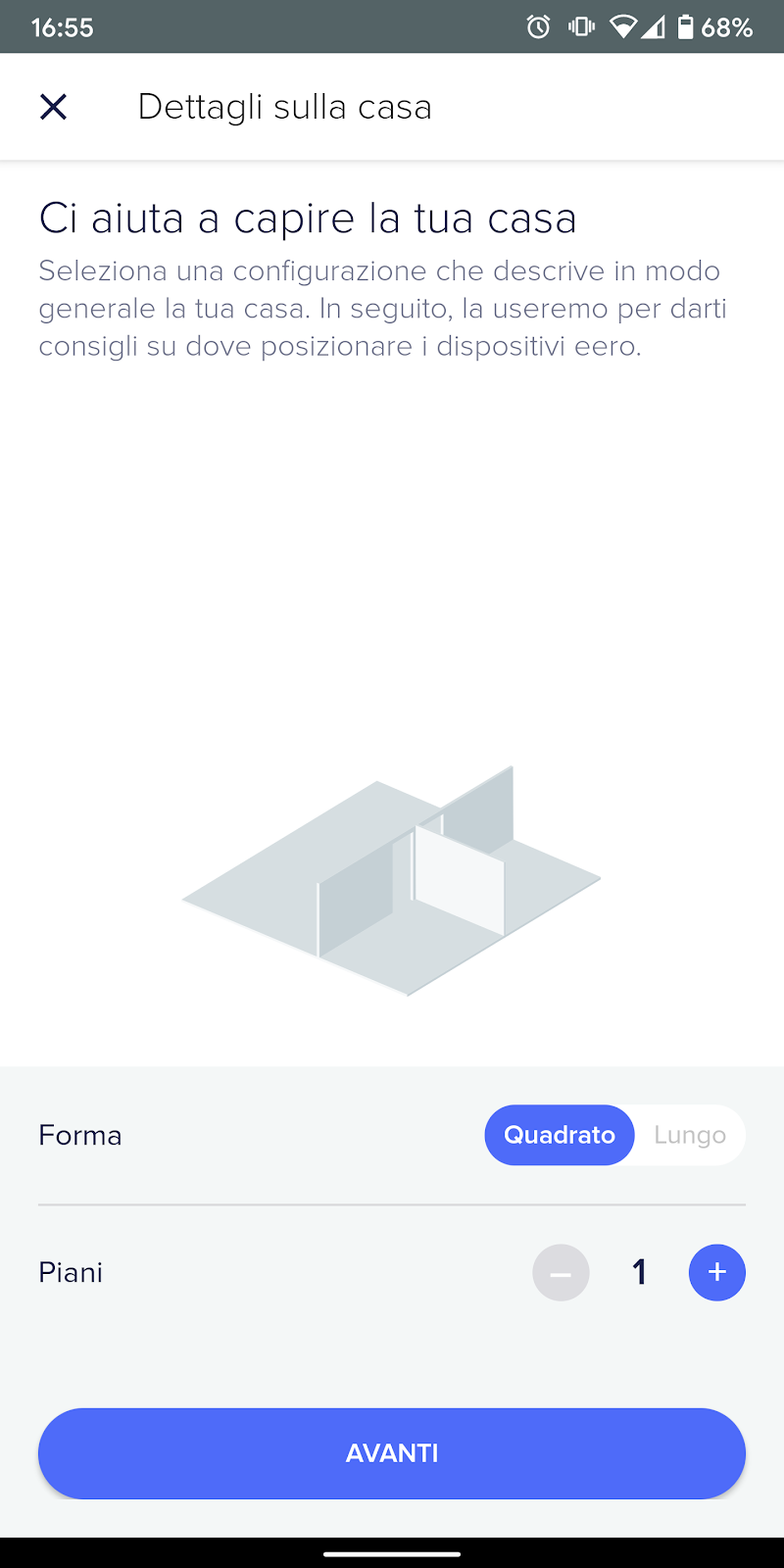Decrease Piani with the minus button
The height and width of the screenshot is (1568, 784).
(561, 1272)
